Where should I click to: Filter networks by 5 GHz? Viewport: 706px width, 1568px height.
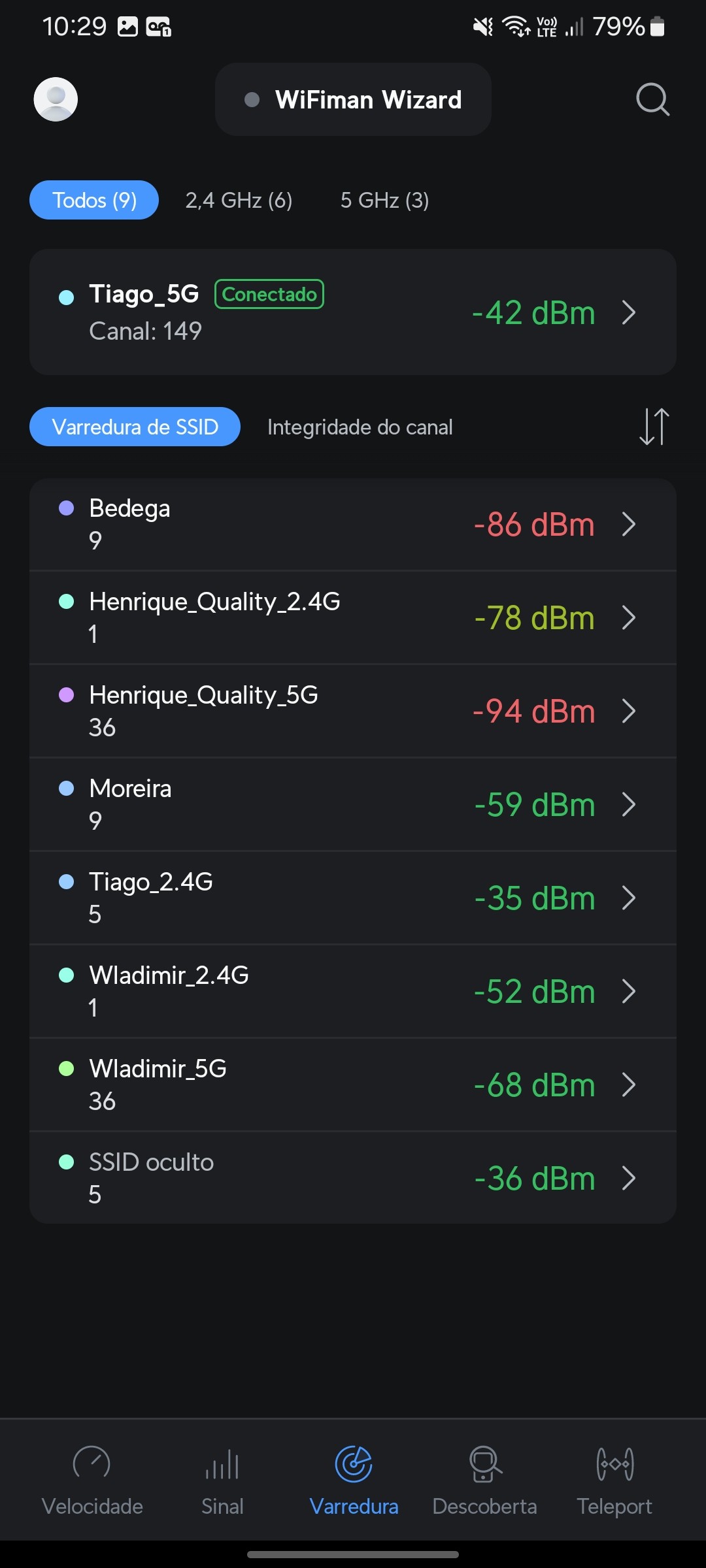(x=384, y=200)
